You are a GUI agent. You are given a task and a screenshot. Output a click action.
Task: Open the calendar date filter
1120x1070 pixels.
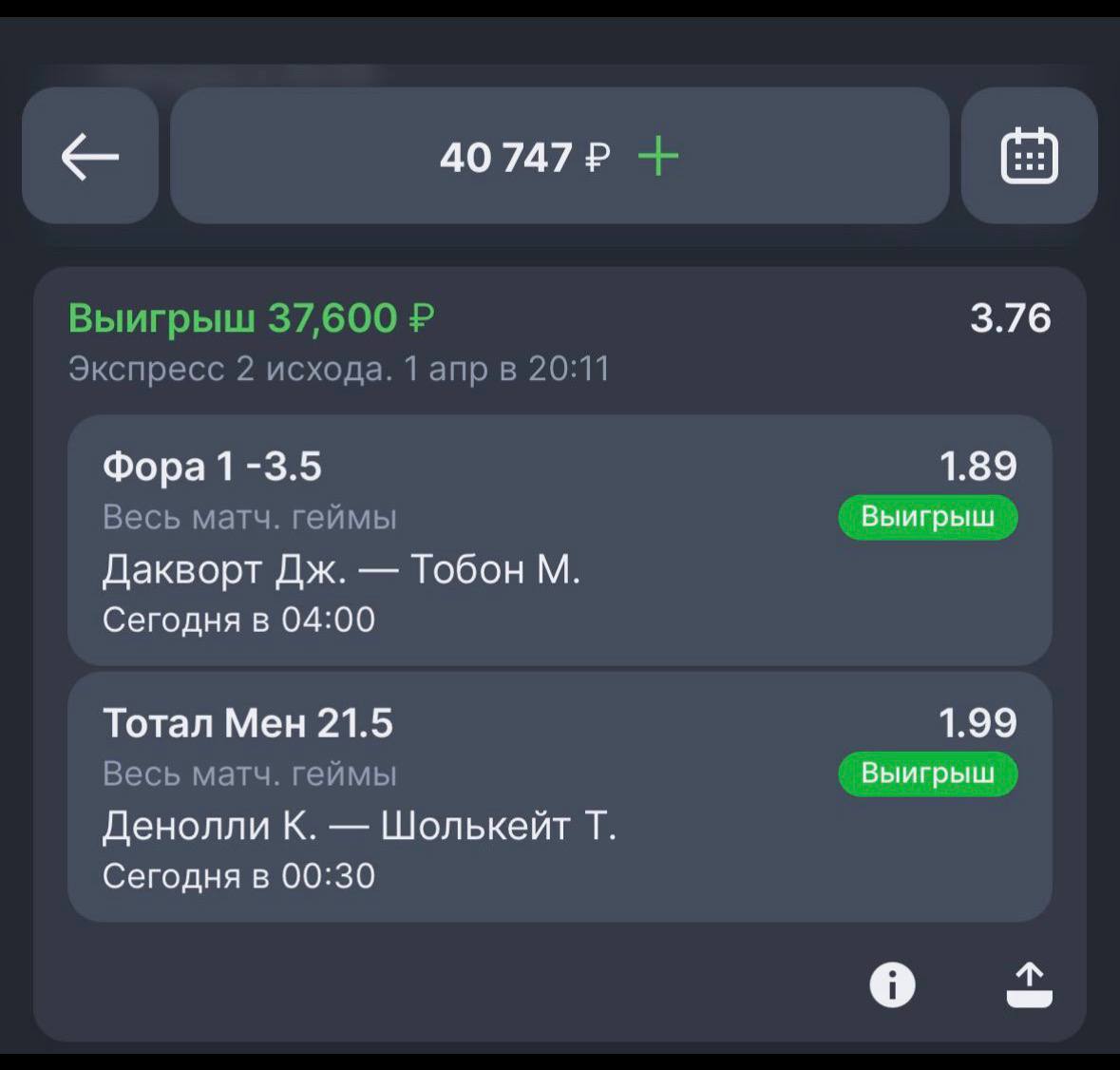[x=1029, y=156]
